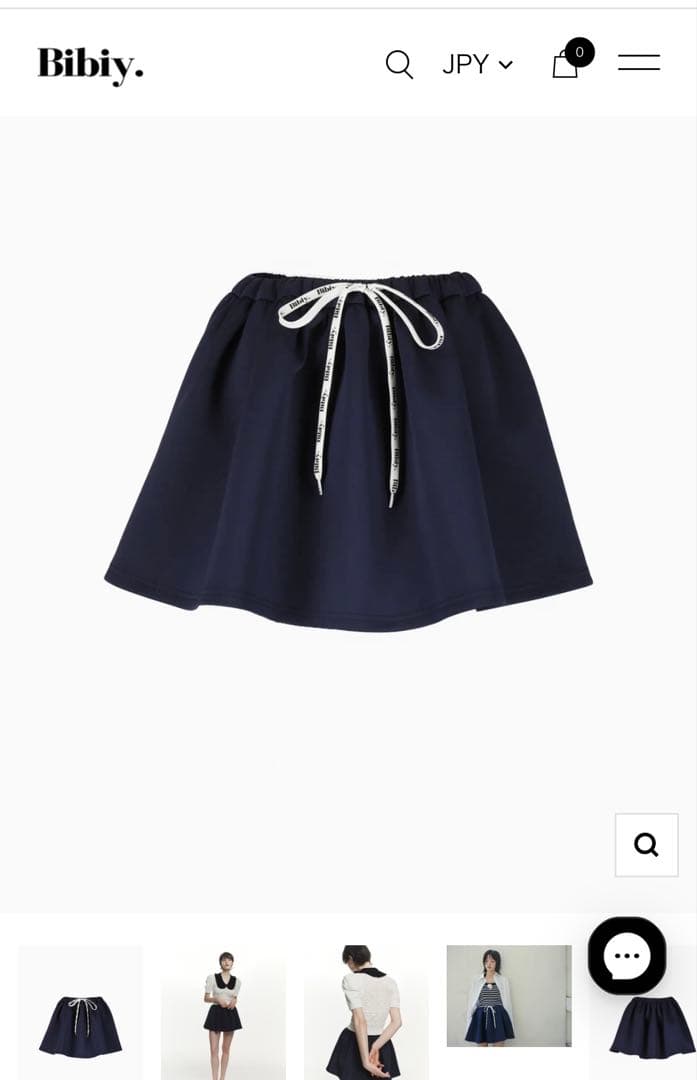Viewport: 697px width, 1080px height.
Task: Open the search magnifier in the header
Action: point(399,65)
